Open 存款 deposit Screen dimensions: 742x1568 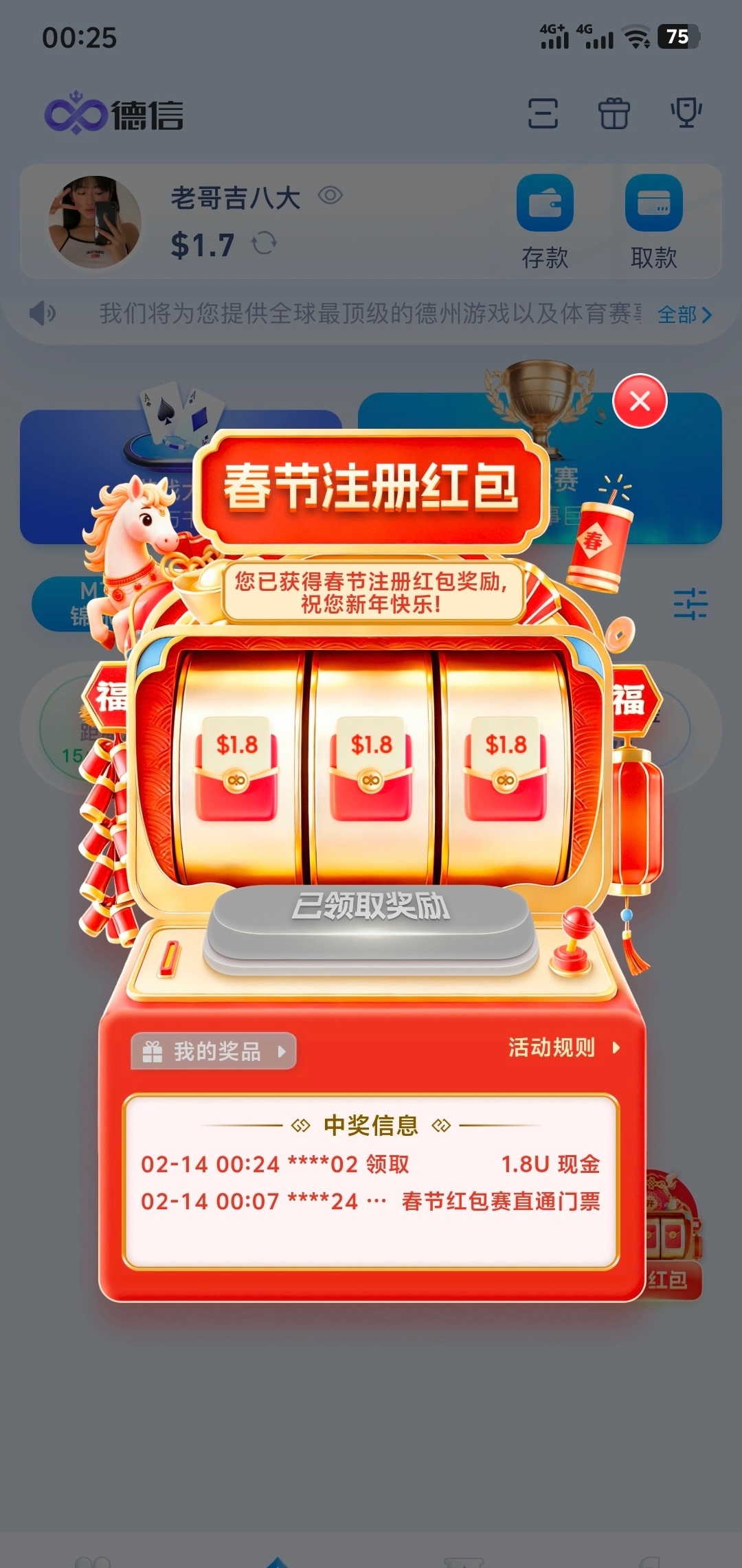545,221
